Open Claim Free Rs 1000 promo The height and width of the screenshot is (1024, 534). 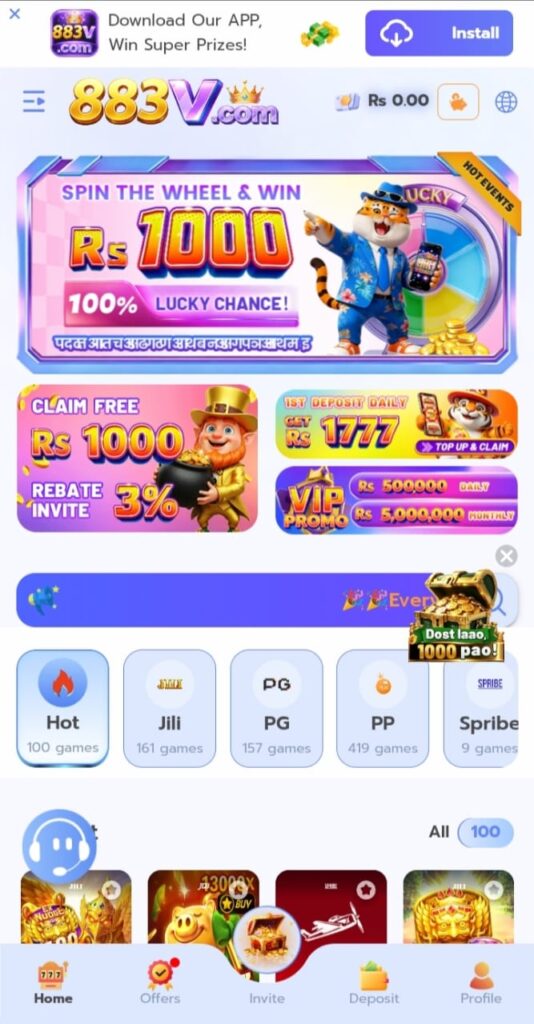click(137, 458)
